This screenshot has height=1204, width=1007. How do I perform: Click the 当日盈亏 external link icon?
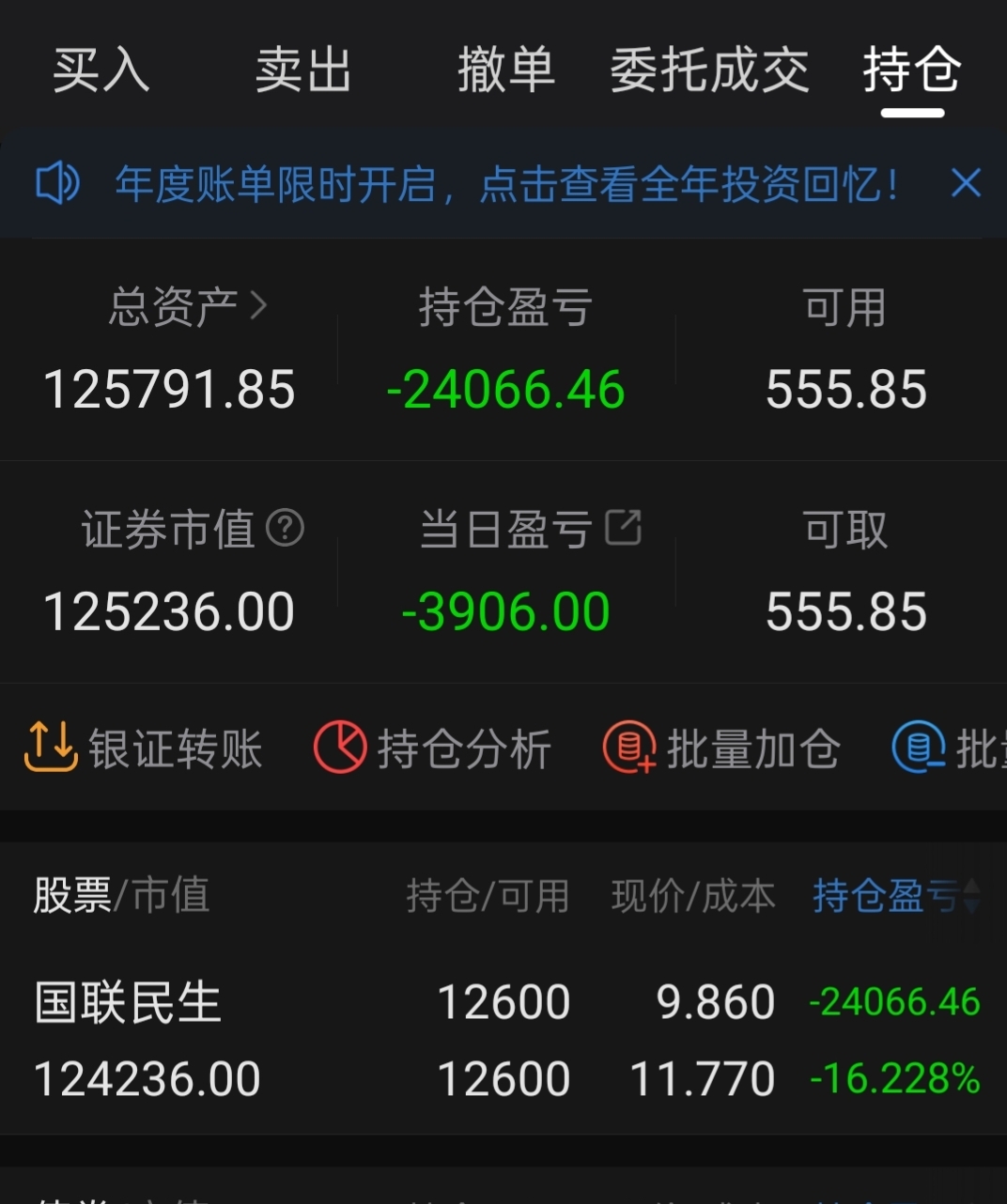[x=627, y=526]
